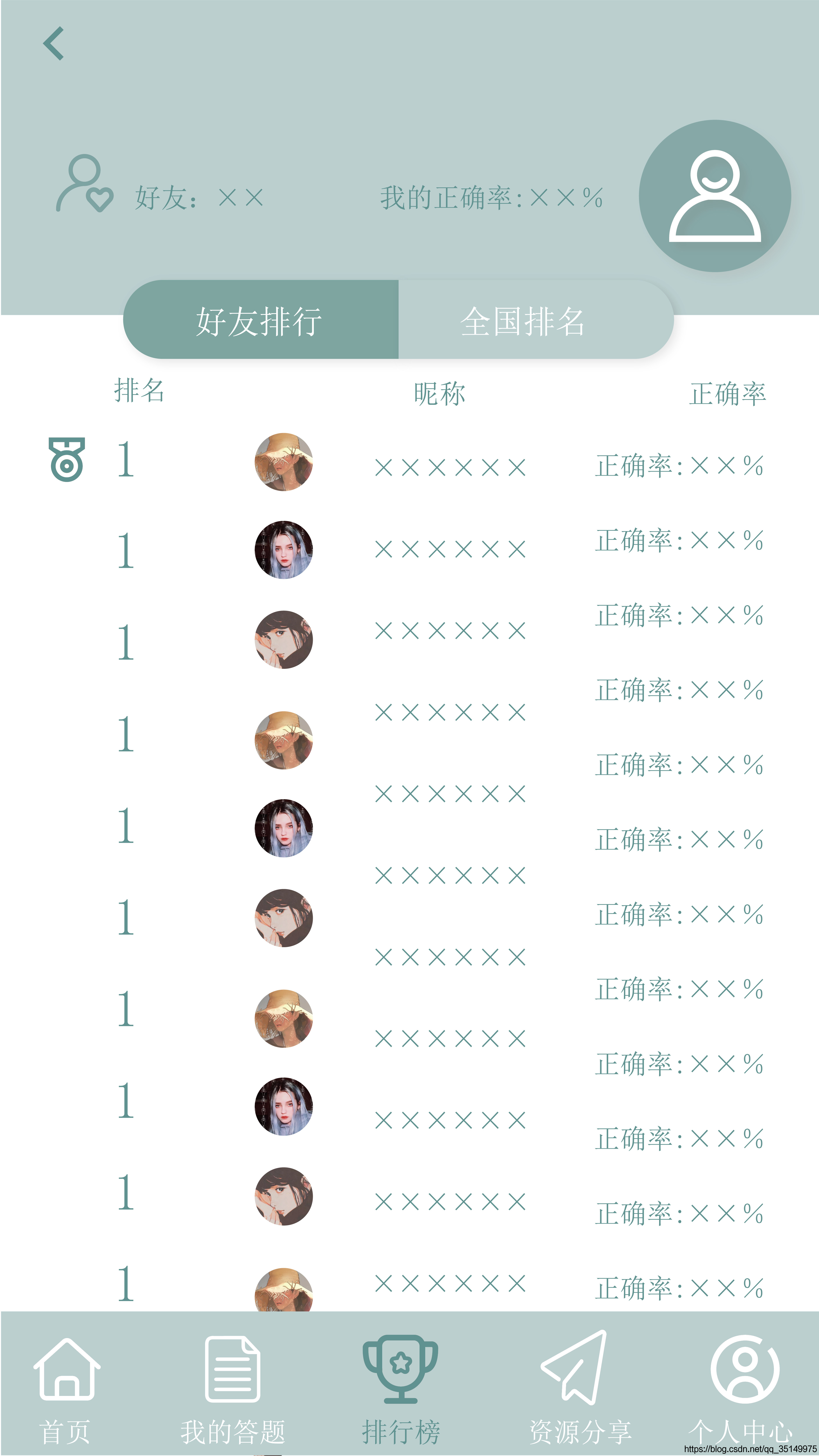Go back using the top-left arrow

pyautogui.click(x=54, y=43)
